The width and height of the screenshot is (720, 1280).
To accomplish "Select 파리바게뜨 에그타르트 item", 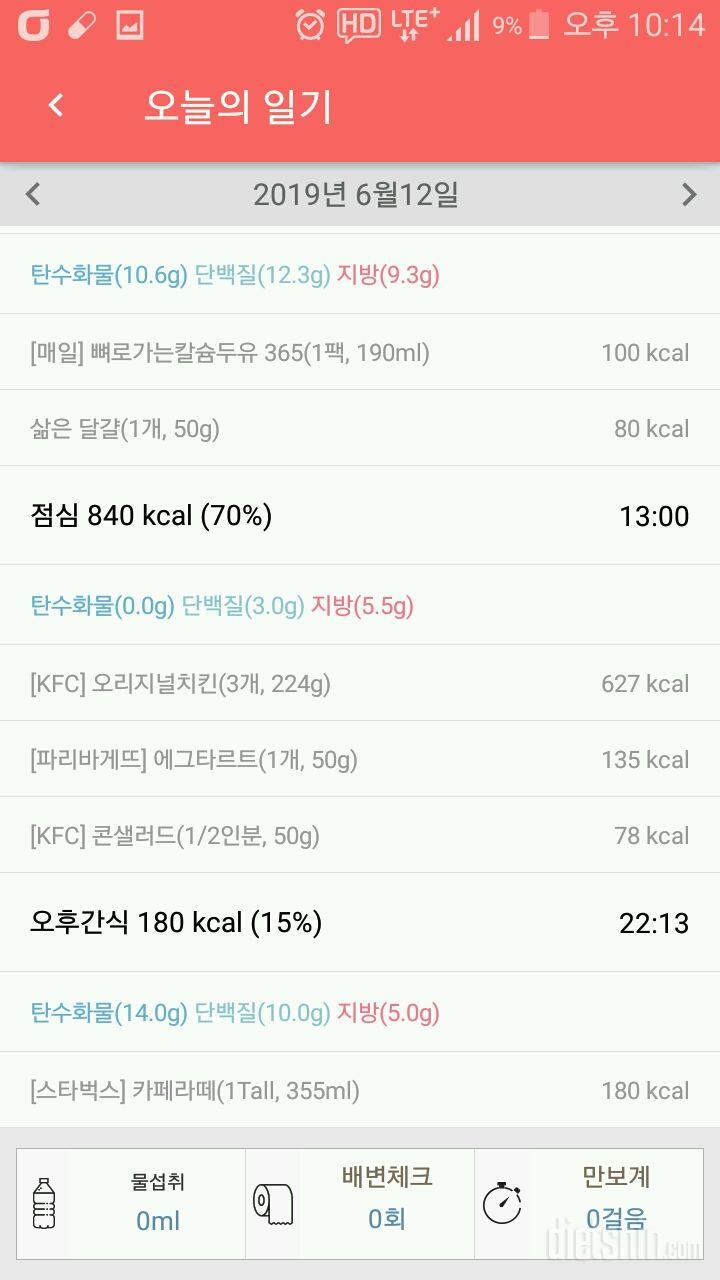I will pos(360,760).
